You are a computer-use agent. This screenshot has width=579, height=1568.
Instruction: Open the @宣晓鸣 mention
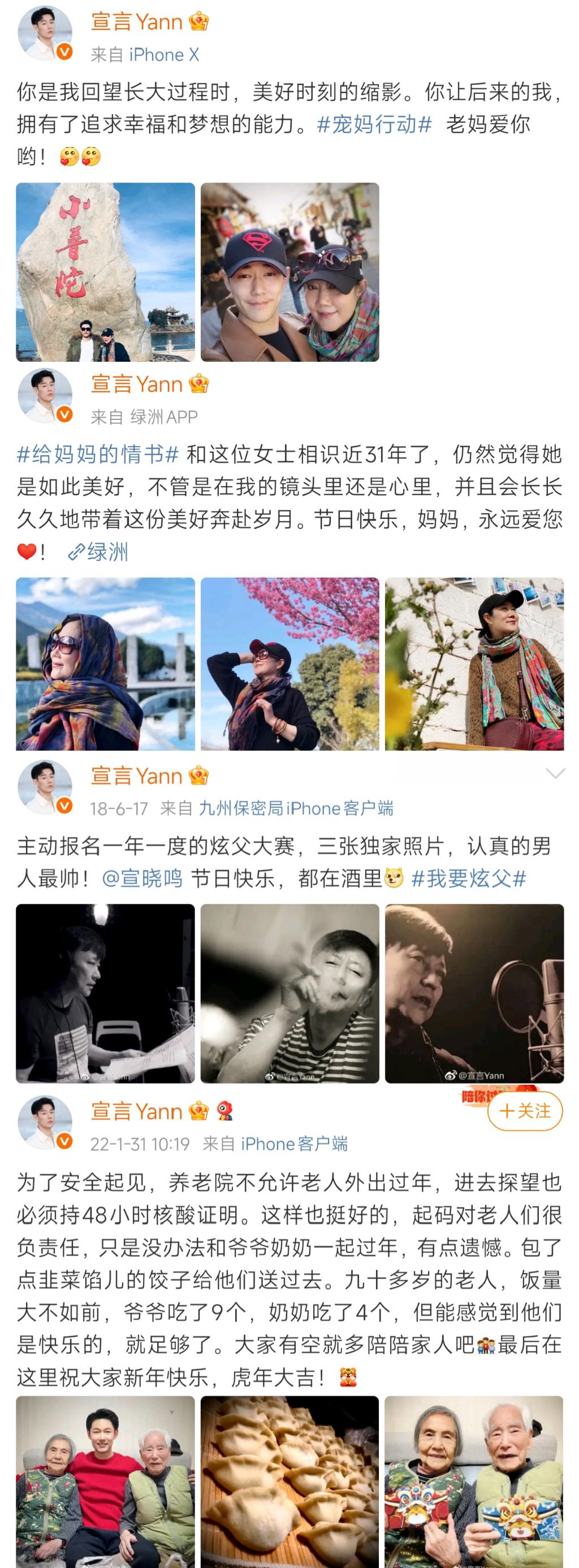coord(142,878)
